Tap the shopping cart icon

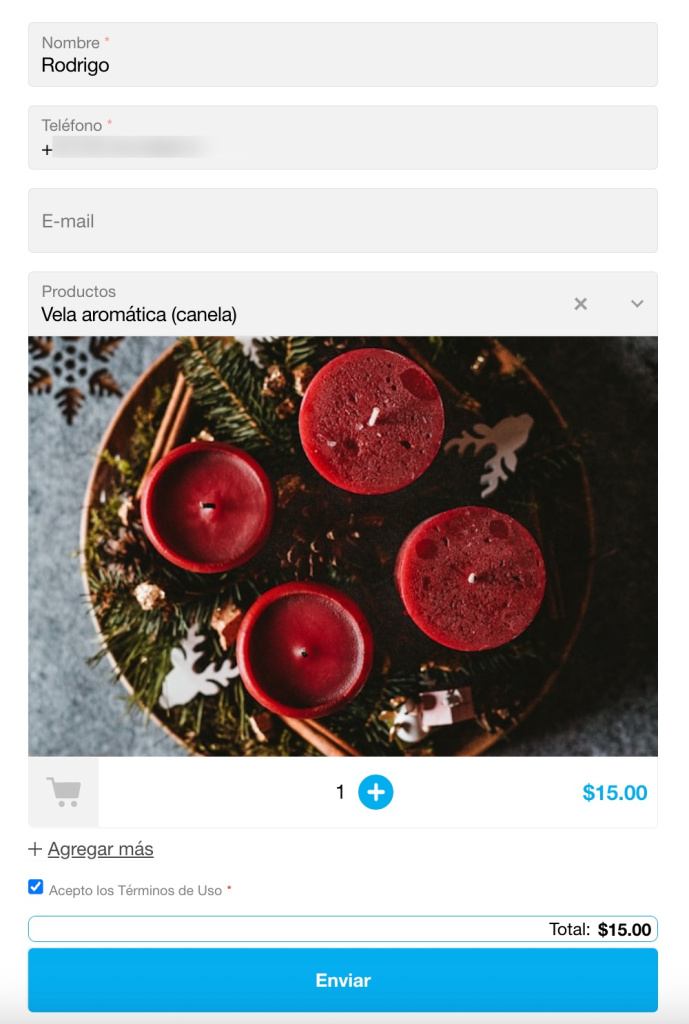click(x=64, y=792)
